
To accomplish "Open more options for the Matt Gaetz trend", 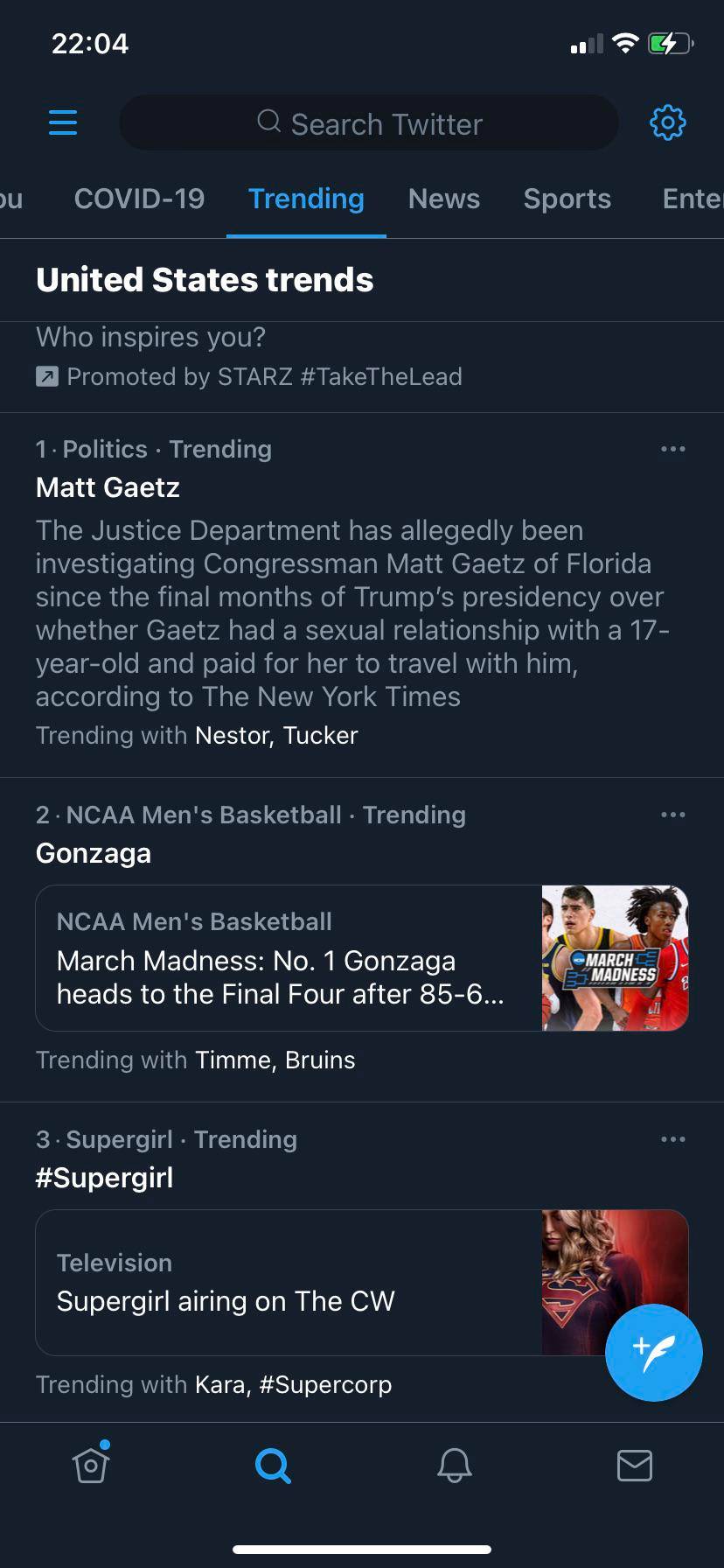I will pos(673,449).
